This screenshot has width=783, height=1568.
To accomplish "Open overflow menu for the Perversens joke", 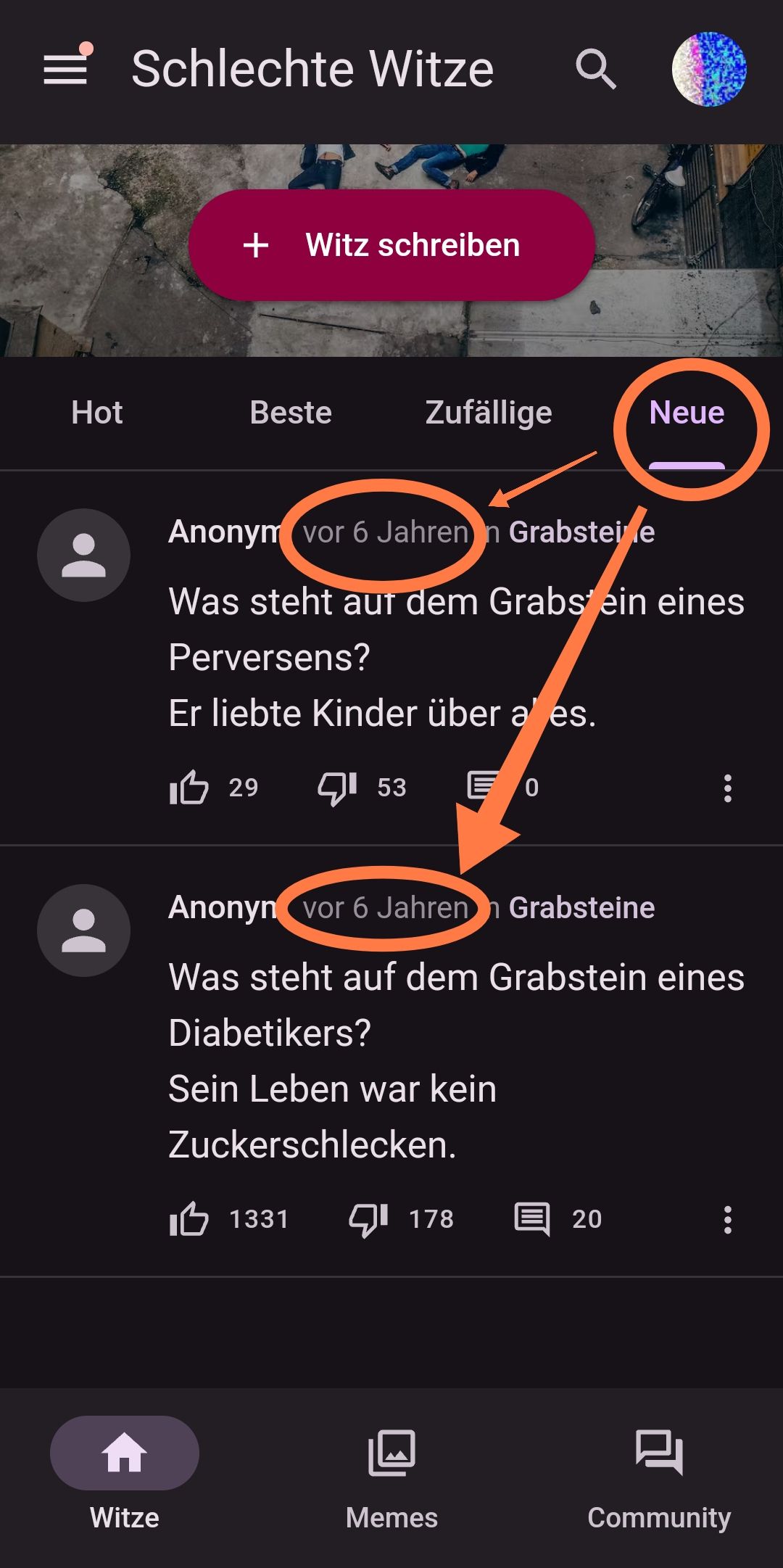I will click(727, 788).
